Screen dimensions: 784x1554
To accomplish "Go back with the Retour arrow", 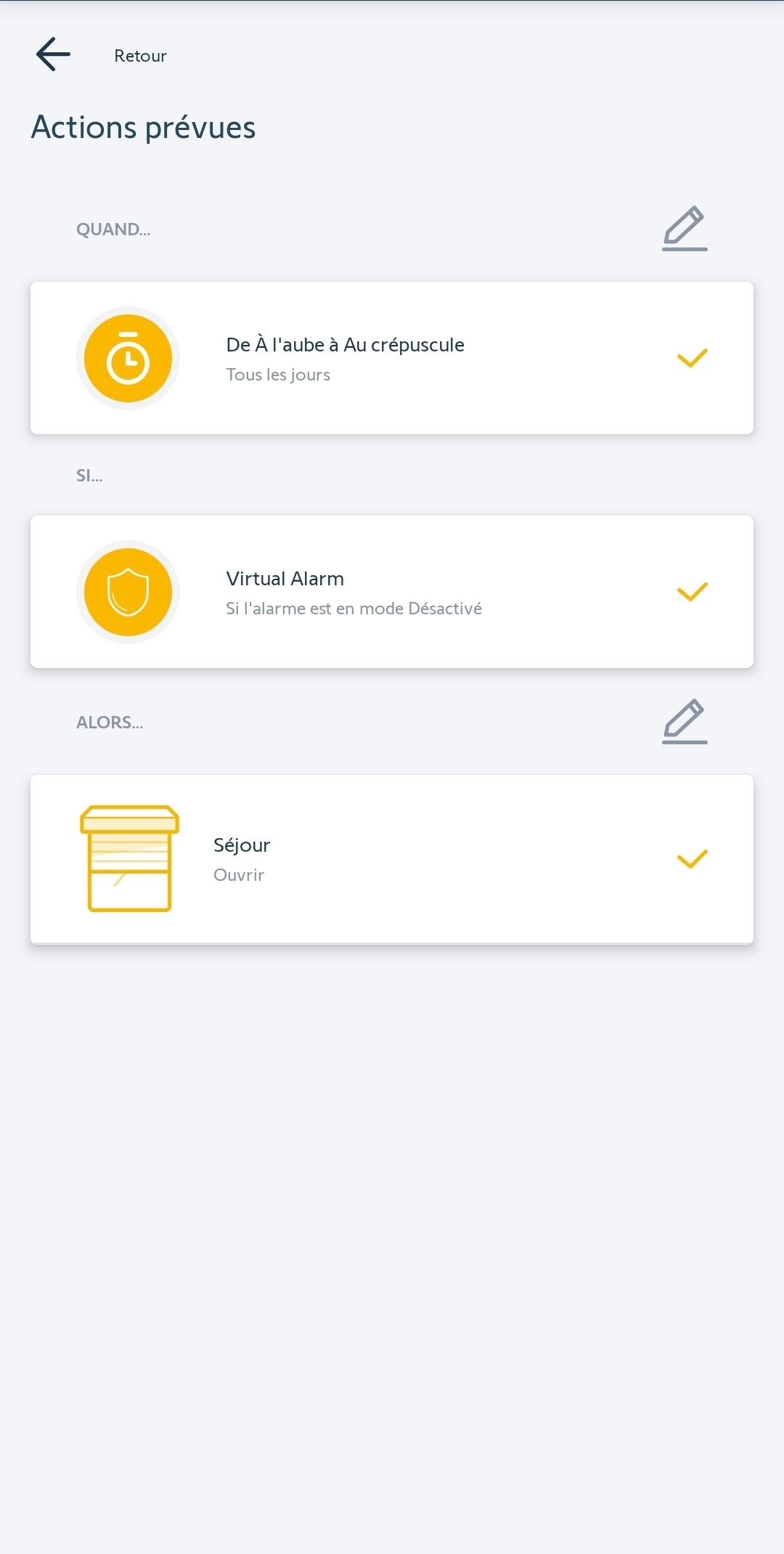I will coord(53,54).
